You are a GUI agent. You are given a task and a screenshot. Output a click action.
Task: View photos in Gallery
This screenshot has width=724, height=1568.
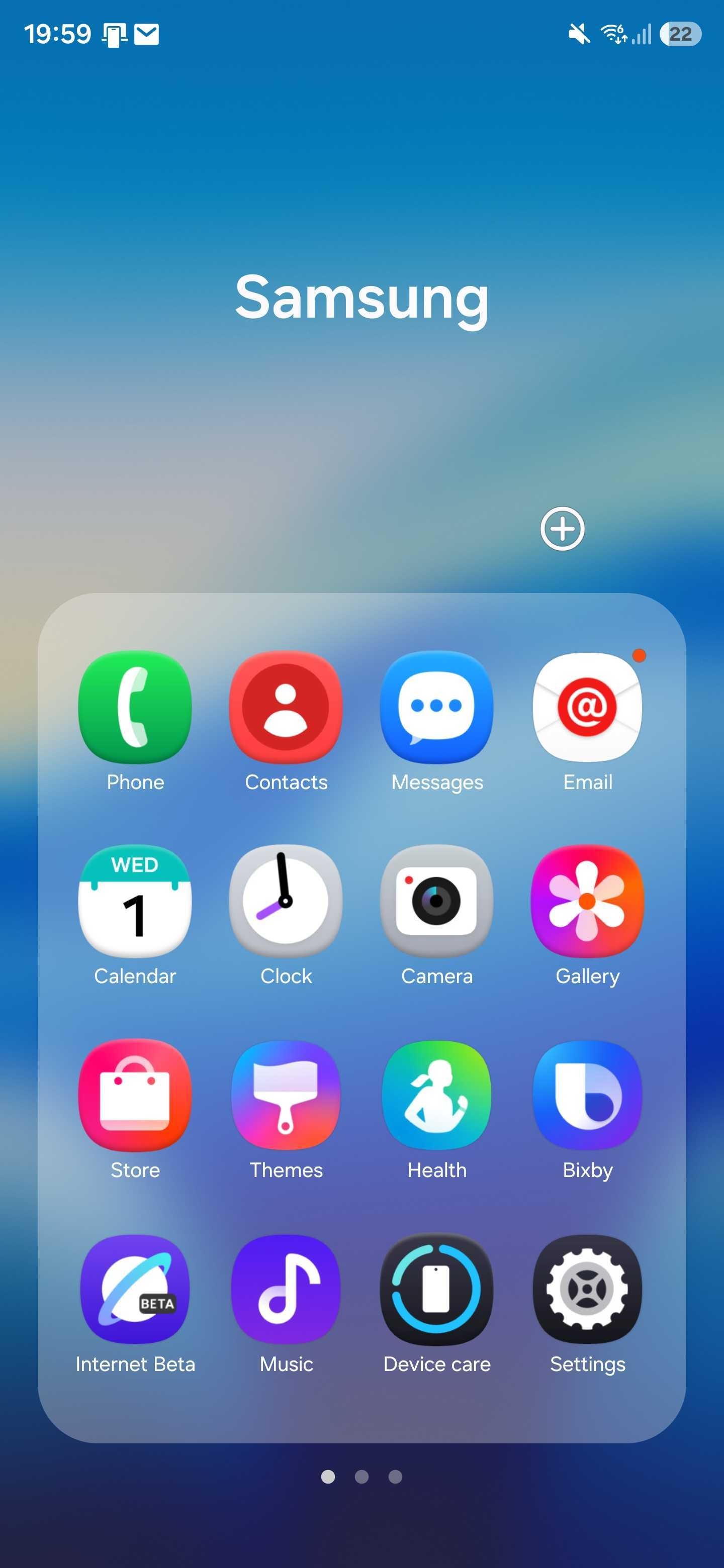coord(587,902)
